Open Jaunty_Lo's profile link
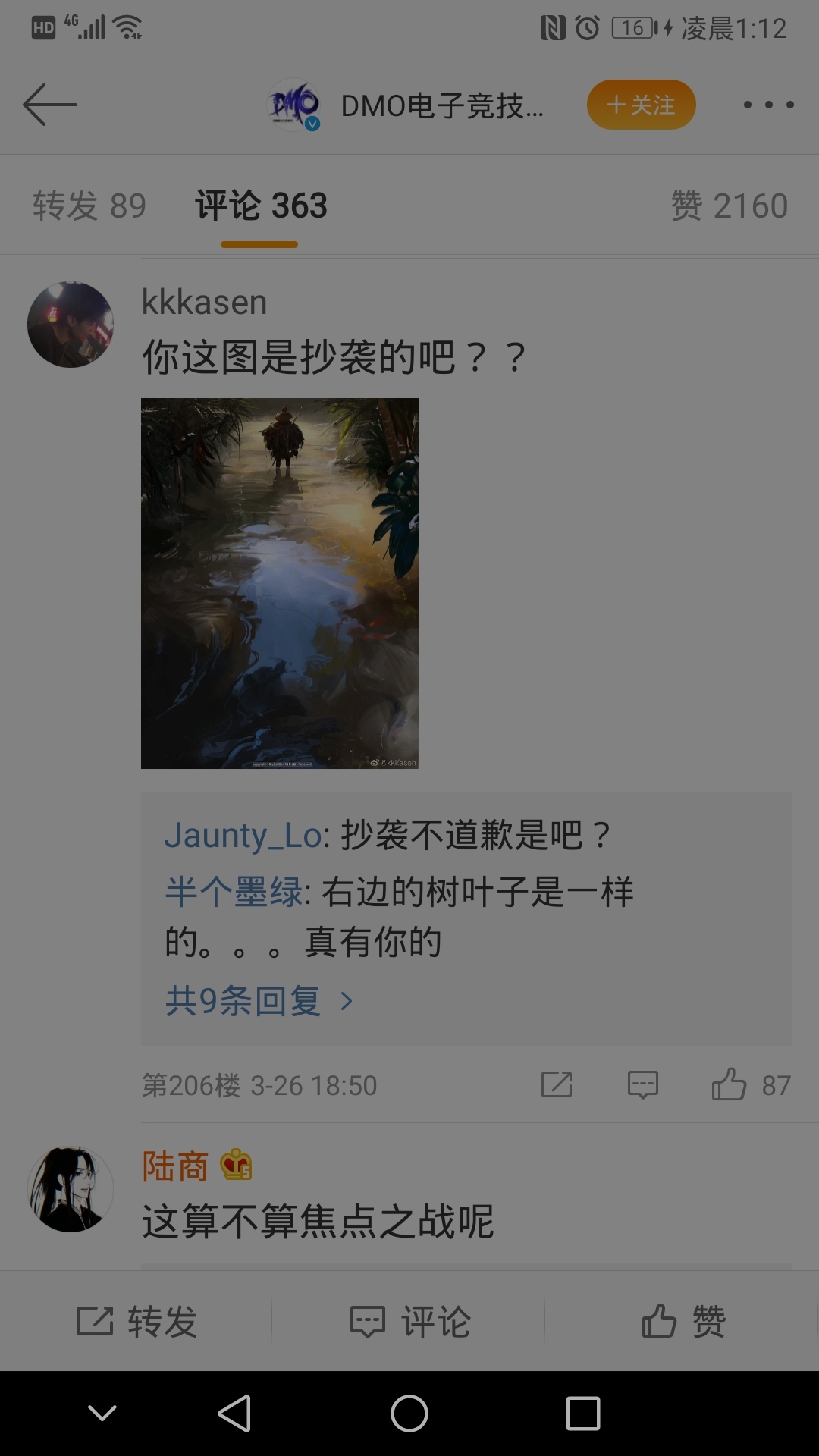This screenshot has height=1456, width=819. tap(243, 835)
